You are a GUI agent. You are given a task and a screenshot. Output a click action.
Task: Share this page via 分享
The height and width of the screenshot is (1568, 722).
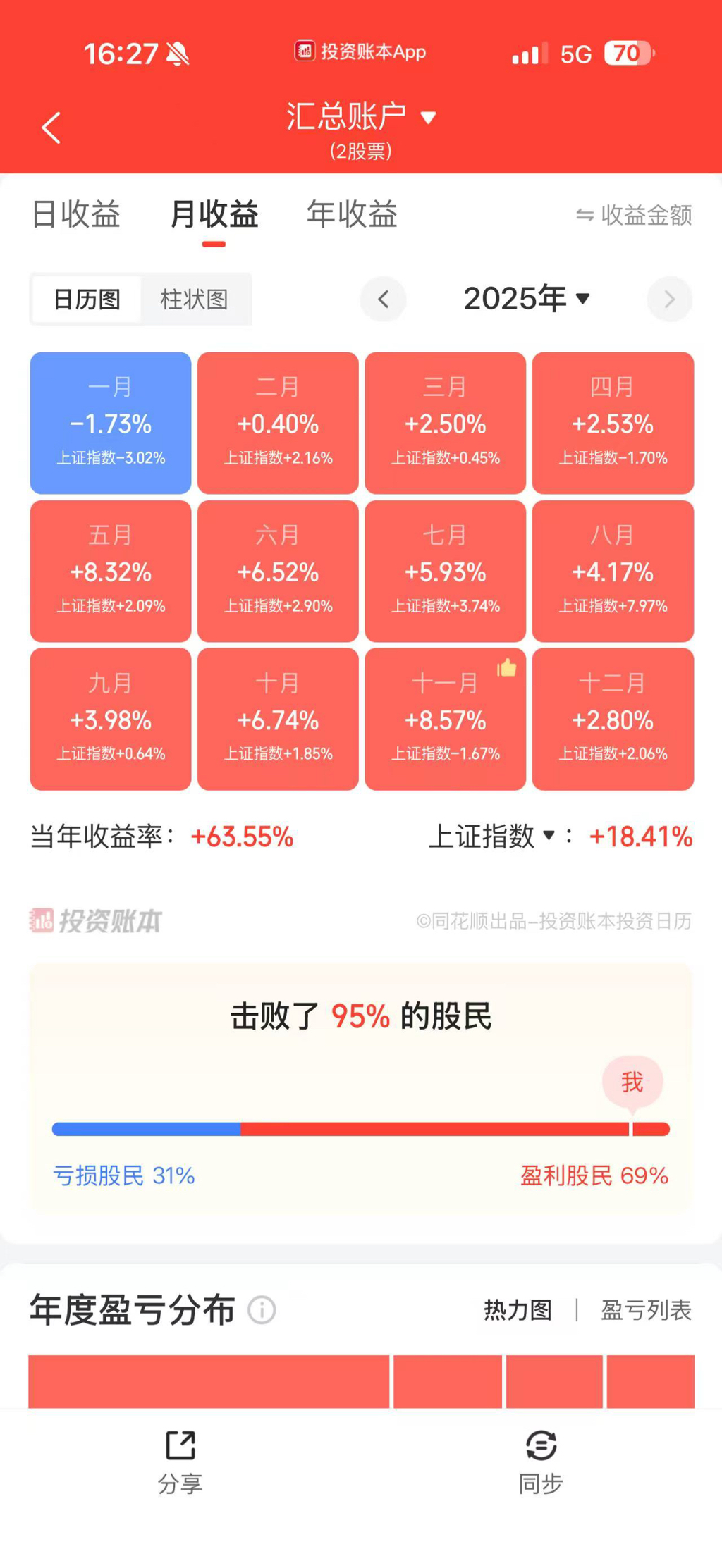click(x=180, y=1461)
